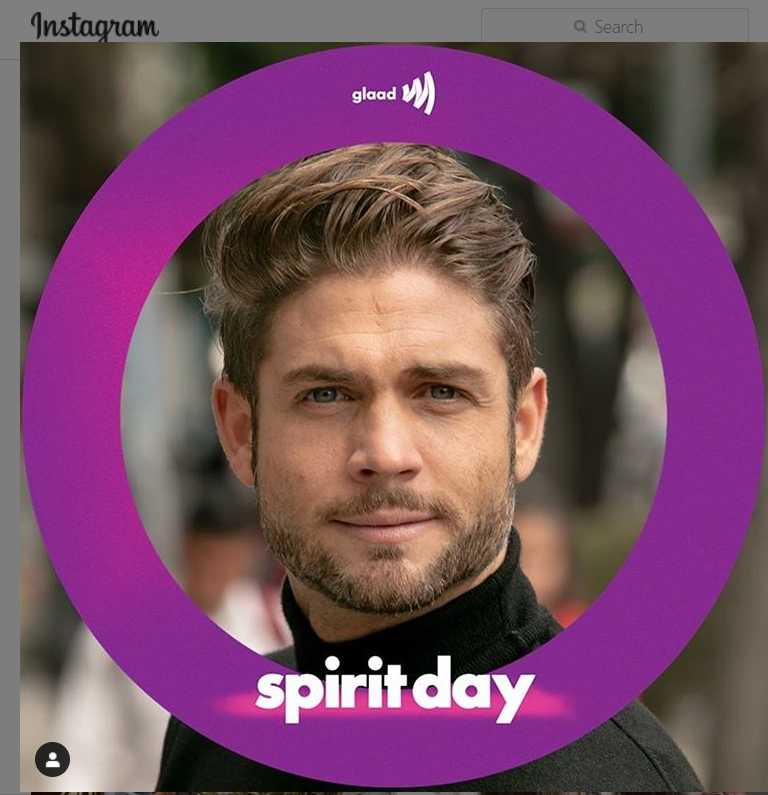Open the Search field
This screenshot has width=768, height=795.
click(x=614, y=27)
